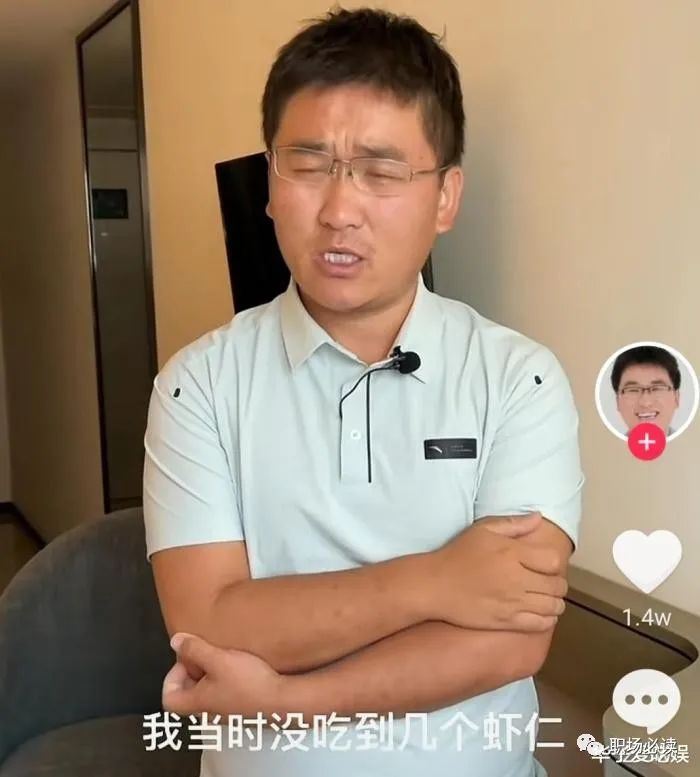The width and height of the screenshot is (700, 777).
Task: Follow the creator with the red plus
Action: (646, 442)
